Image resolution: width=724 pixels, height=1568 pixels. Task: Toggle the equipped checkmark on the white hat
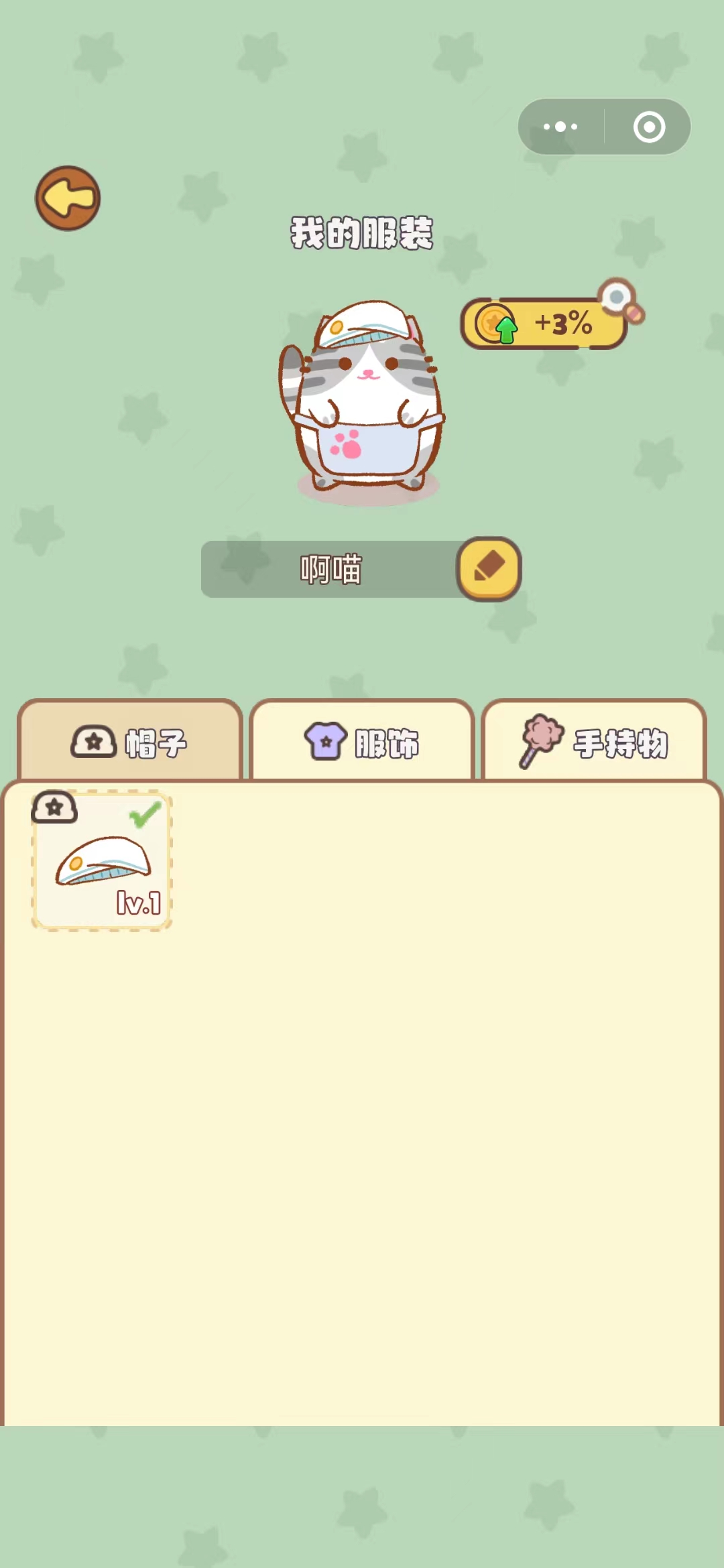pos(144,813)
